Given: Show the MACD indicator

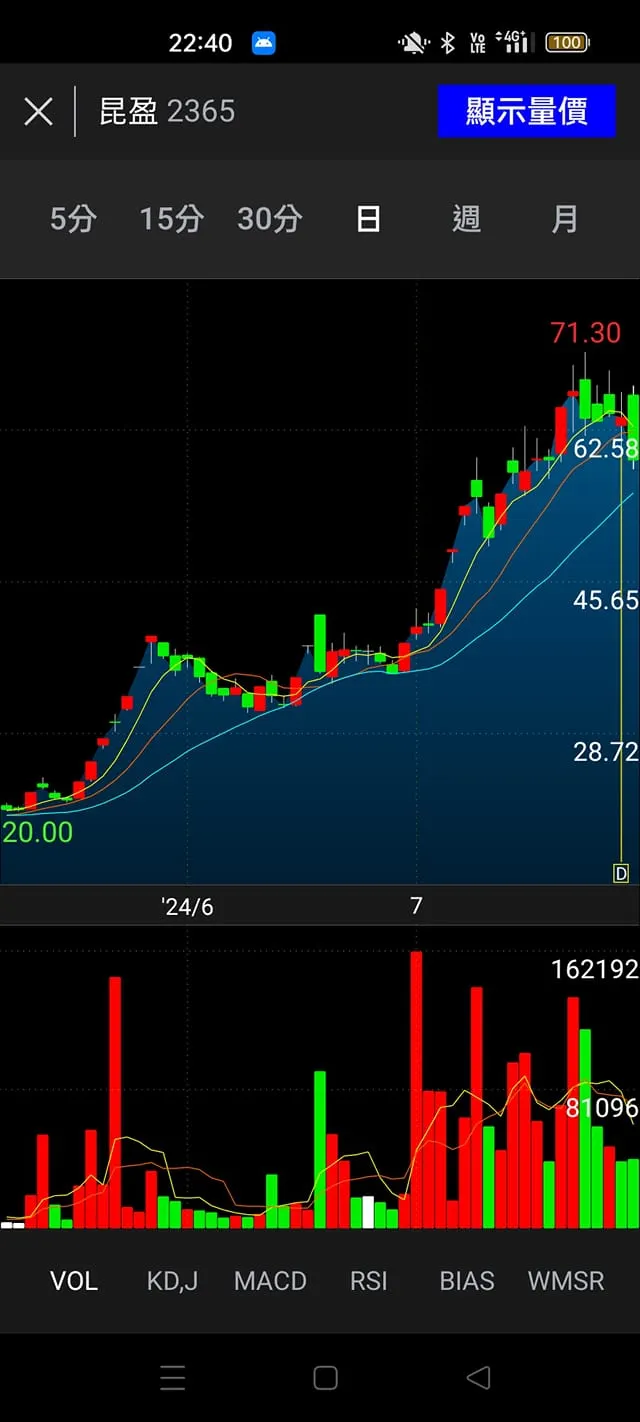Looking at the screenshot, I should pyautogui.click(x=270, y=1281).
